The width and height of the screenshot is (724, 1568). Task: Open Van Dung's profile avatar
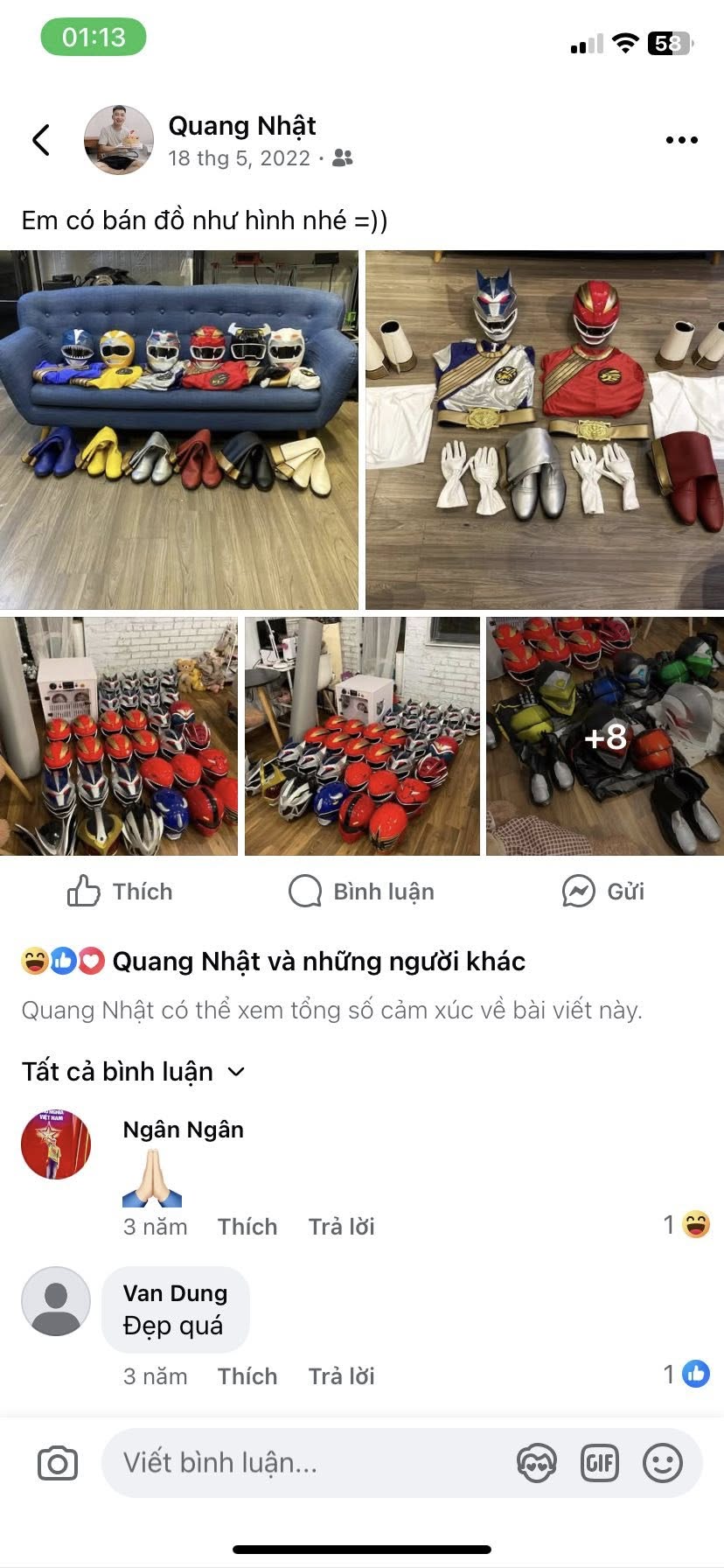click(x=56, y=1301)
